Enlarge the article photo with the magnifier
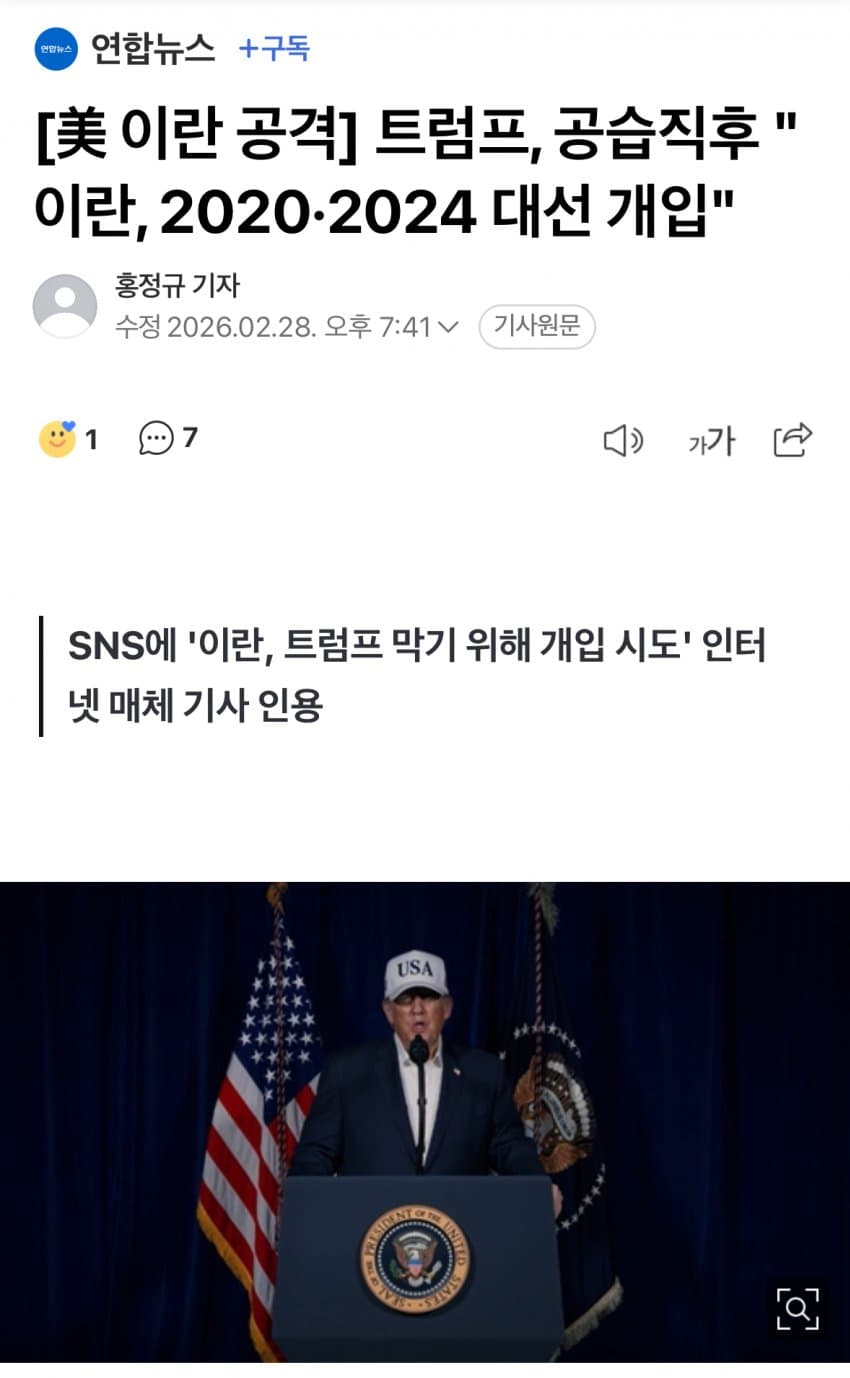850x1378 pixels. (x=797, y=1308)
